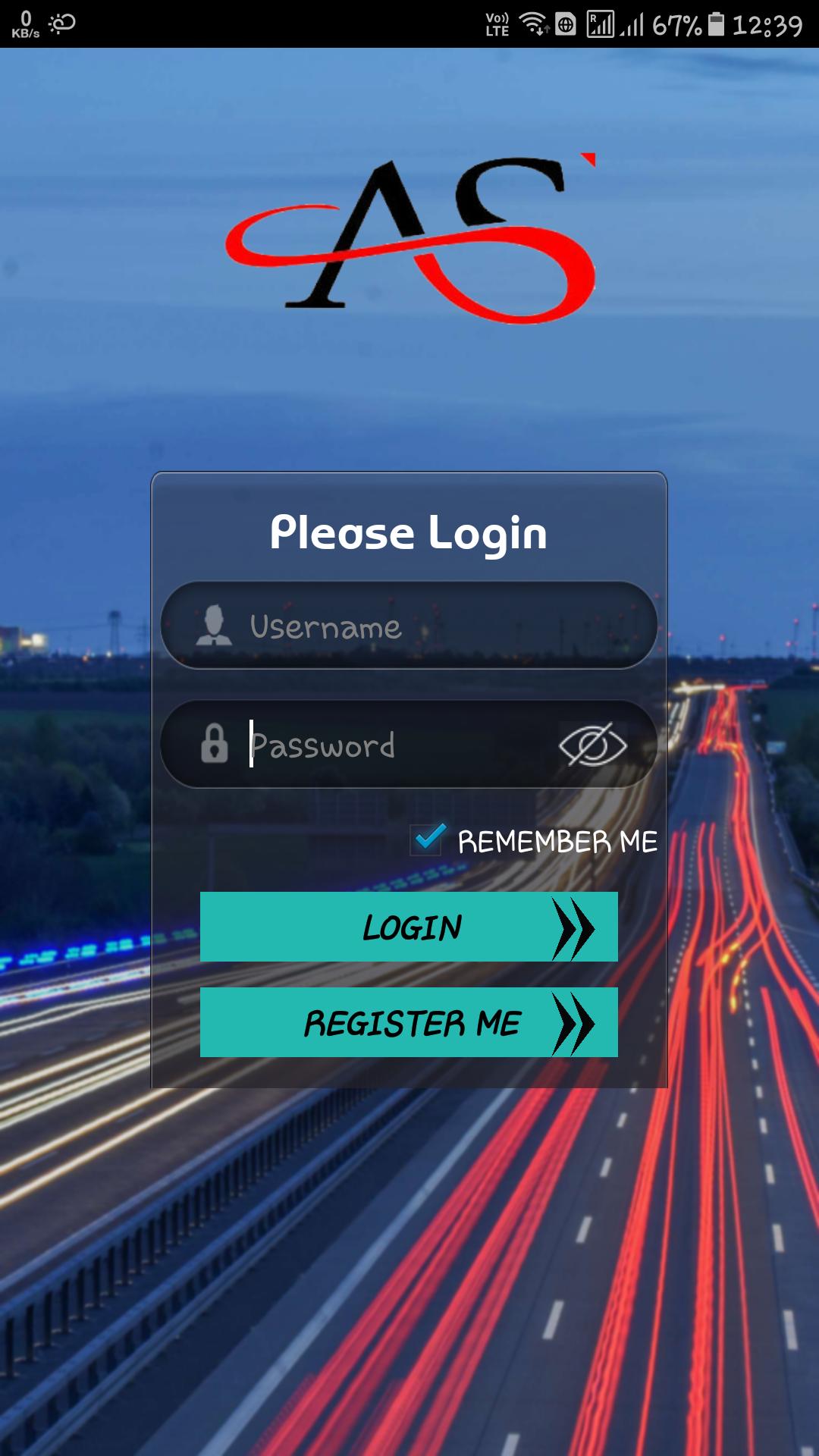
Task: Toggle password visibility eye icon
Action: click(x=592, y=745)
